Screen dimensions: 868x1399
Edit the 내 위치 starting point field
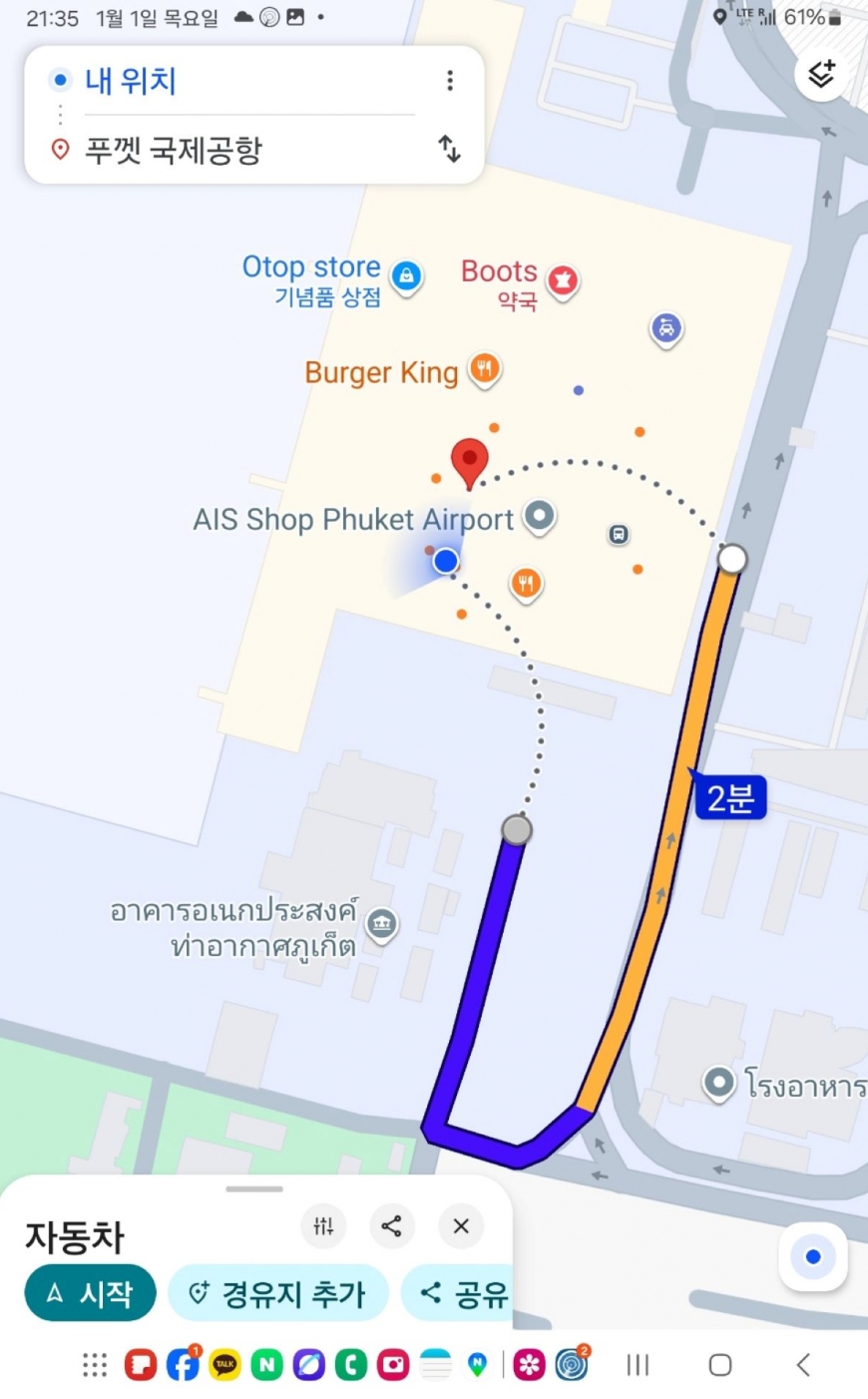[x=239, y=81]
